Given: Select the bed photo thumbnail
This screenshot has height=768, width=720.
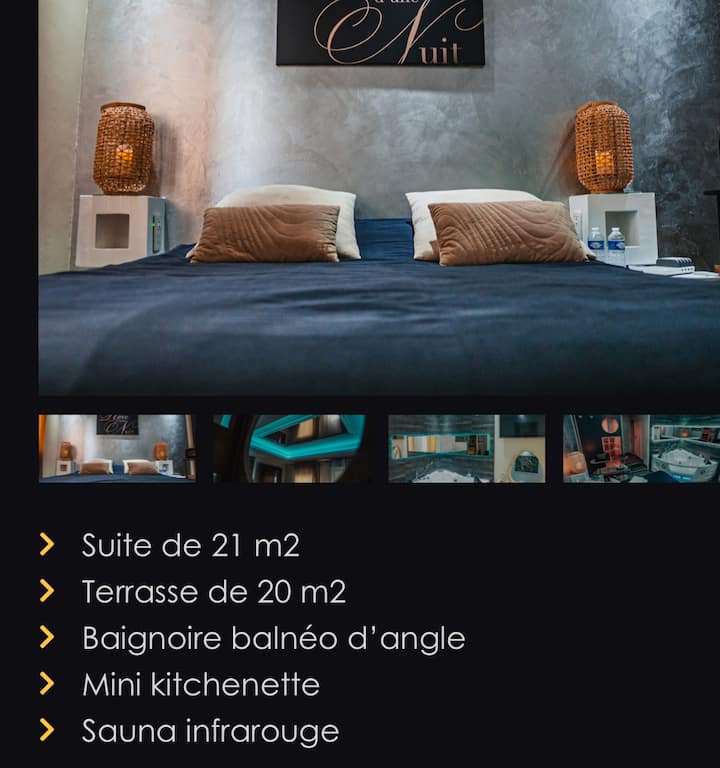Looking at the screenshot, I should [117, 448].
